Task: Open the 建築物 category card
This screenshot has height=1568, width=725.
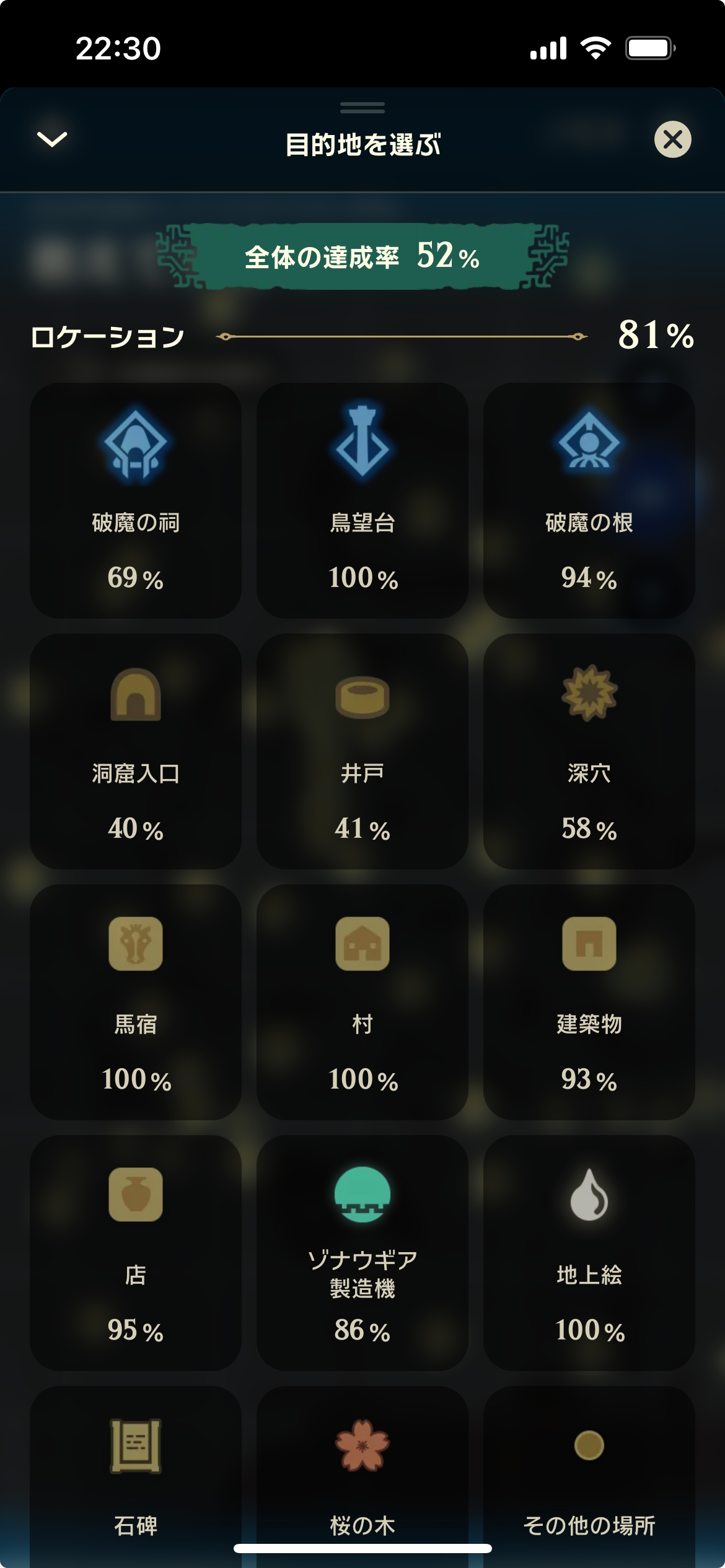Action: [589, 1001]
